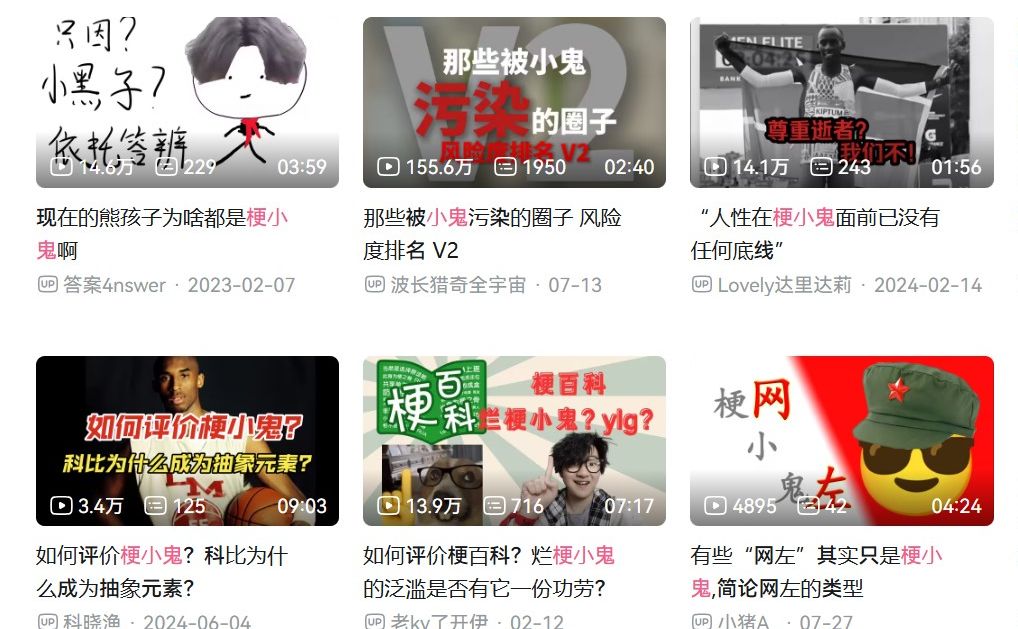Watch the video “人性在梗小鬼面前已没有任何底线”
Screen dimensions: 1018x629
[841, 102]
